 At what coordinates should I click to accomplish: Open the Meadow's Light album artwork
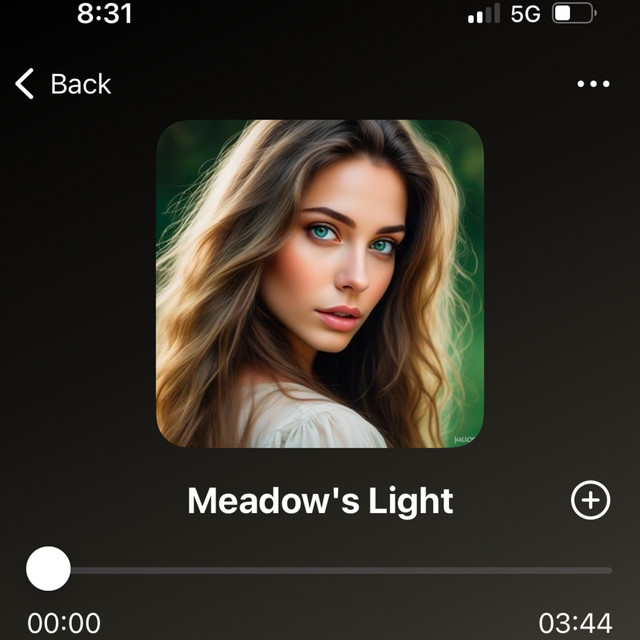click(x=320, y=283)
